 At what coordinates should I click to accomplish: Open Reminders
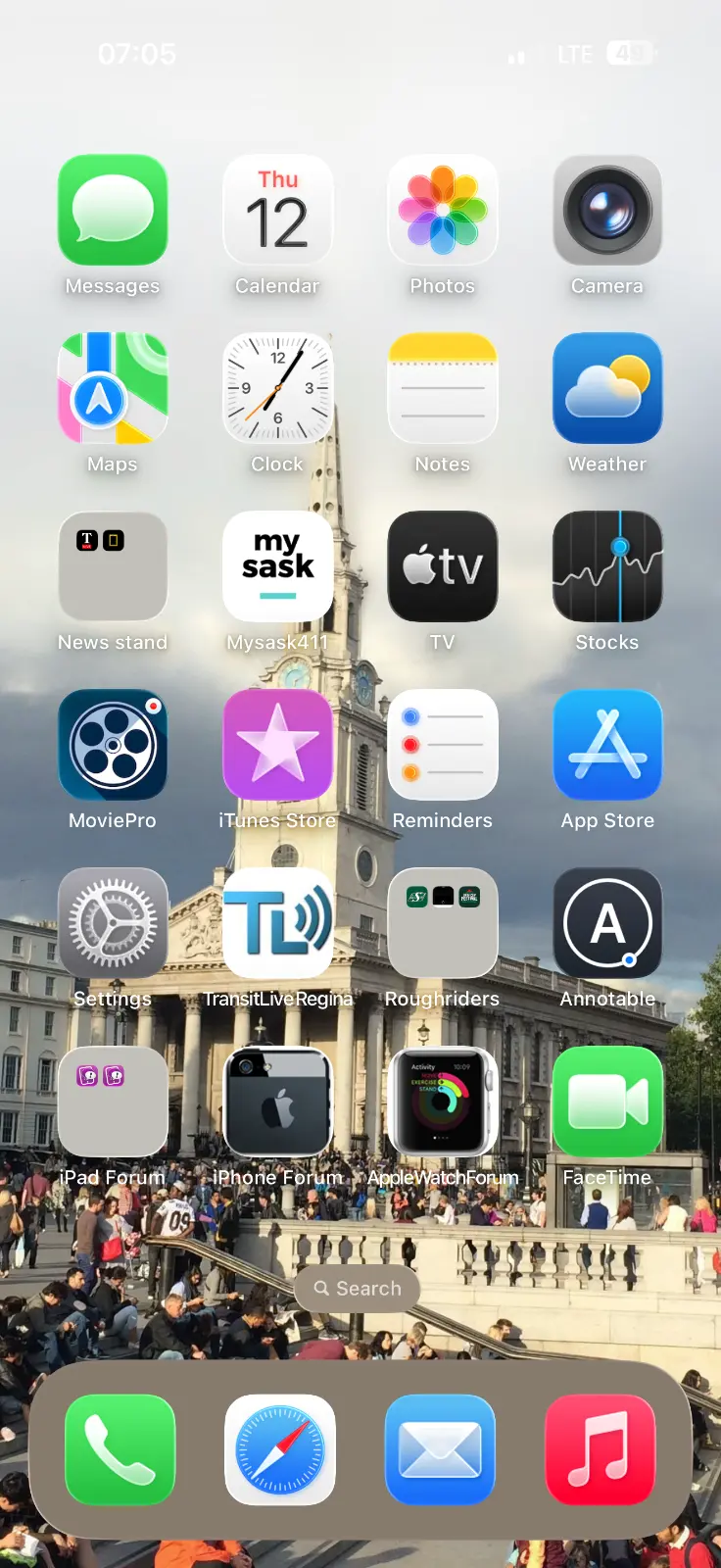(443, 745)
